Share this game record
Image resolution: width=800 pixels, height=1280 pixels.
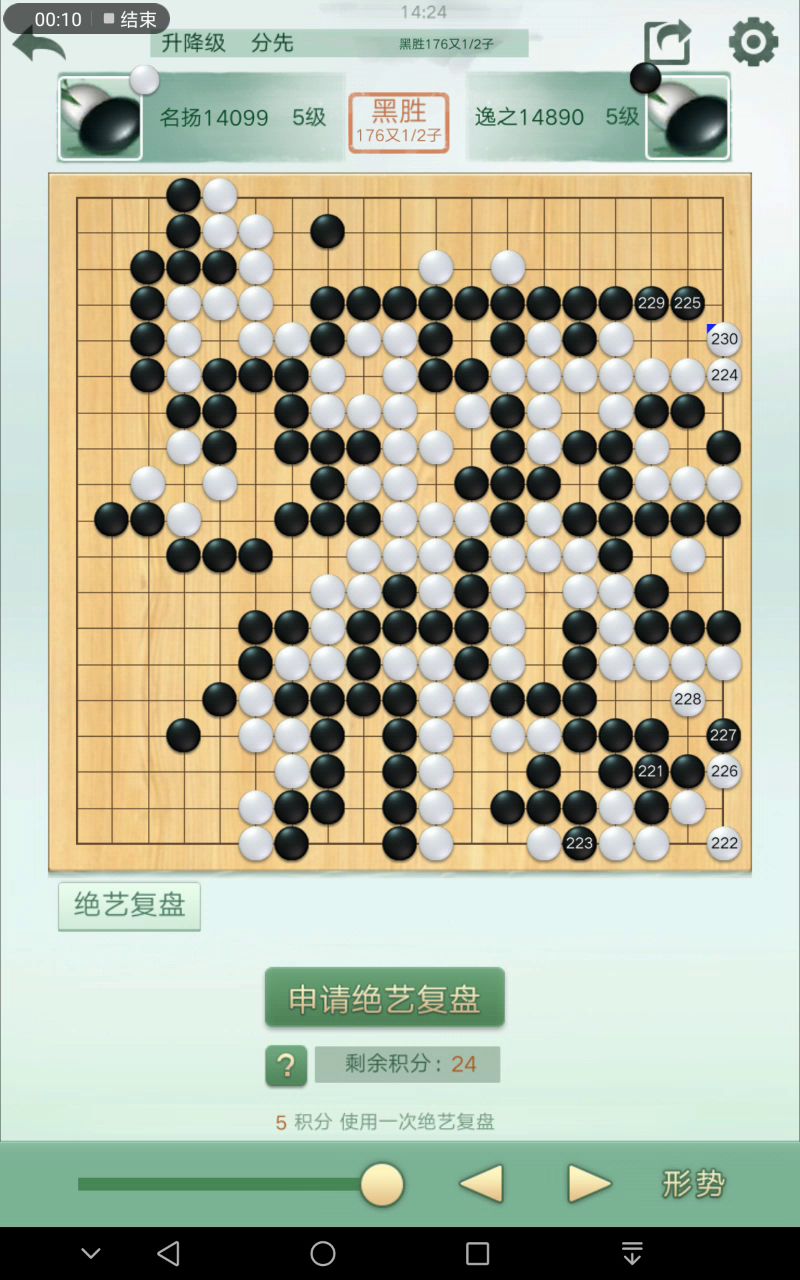[x=667, y=43]
